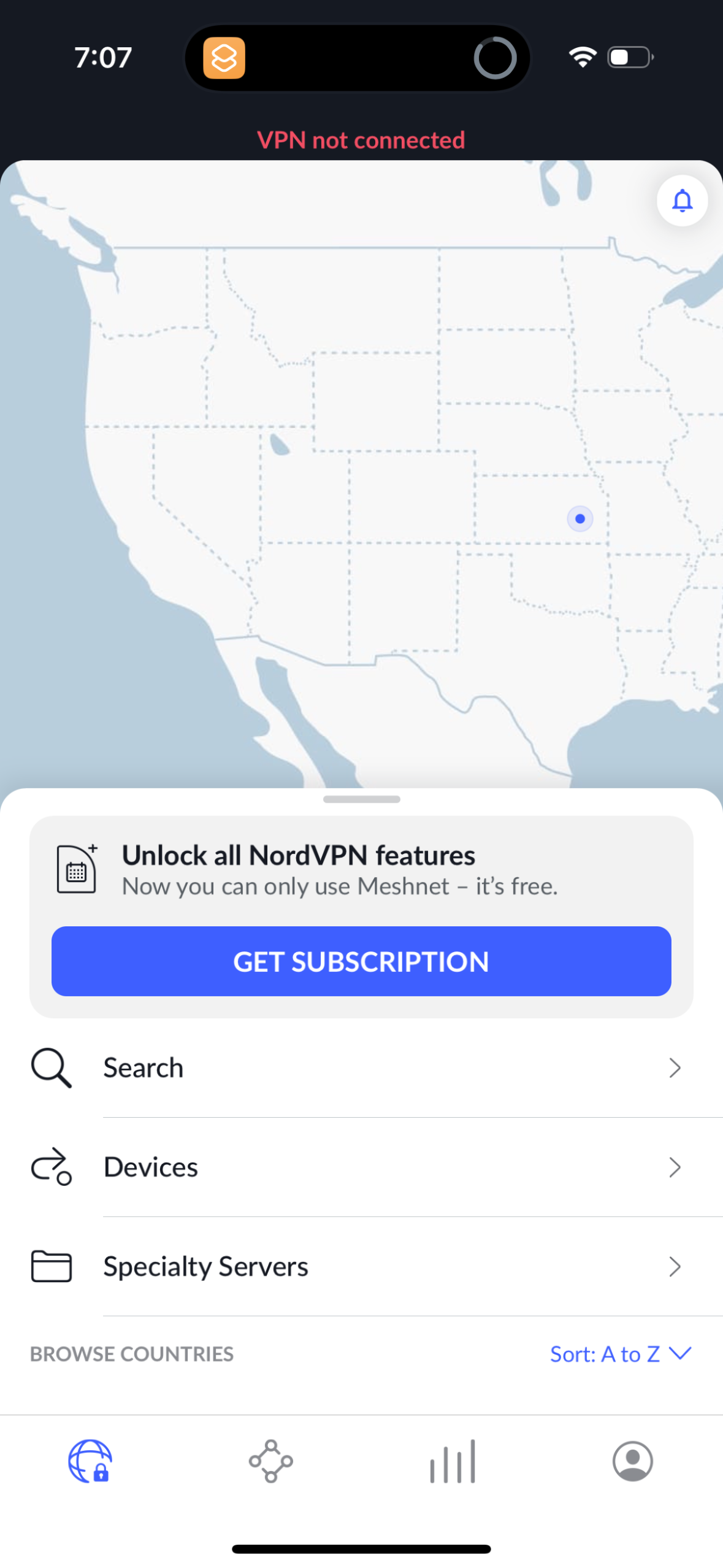Tap the orange app icon in Dynamic Island
This screenshot has height=1568, width=723.
coord(223,57)
